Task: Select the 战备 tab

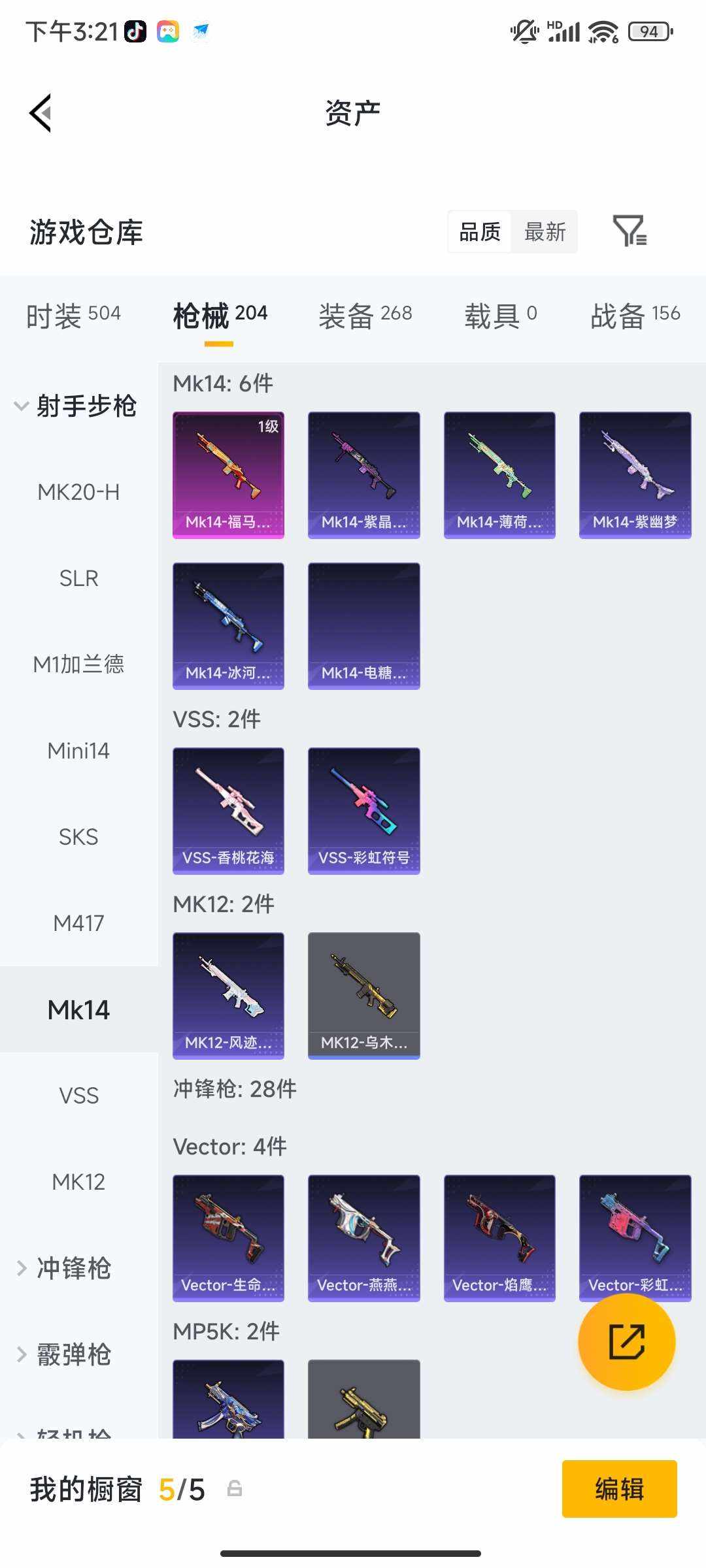Action: (635, 316)
